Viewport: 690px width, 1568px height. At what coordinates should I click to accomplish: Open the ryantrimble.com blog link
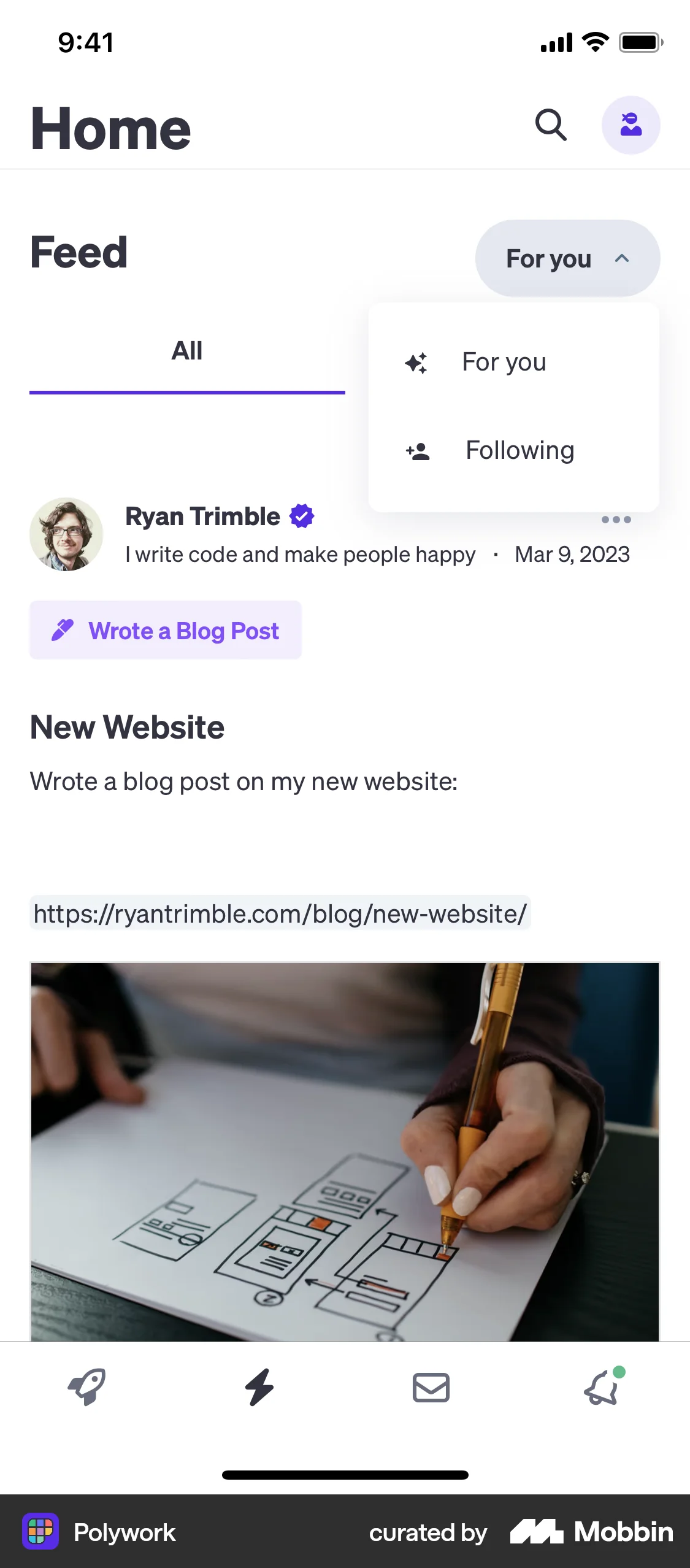280,913
